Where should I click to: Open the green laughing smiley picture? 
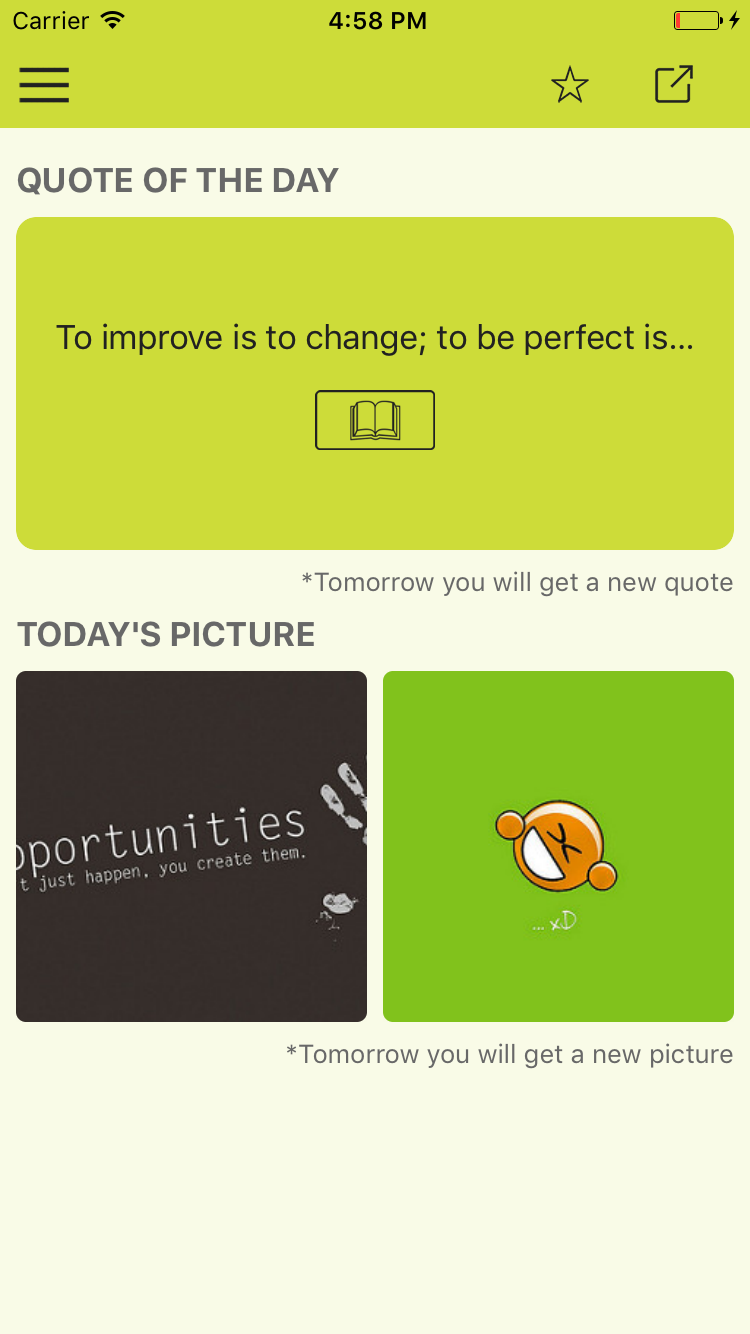pyautogui.click(x=558, y=846)
